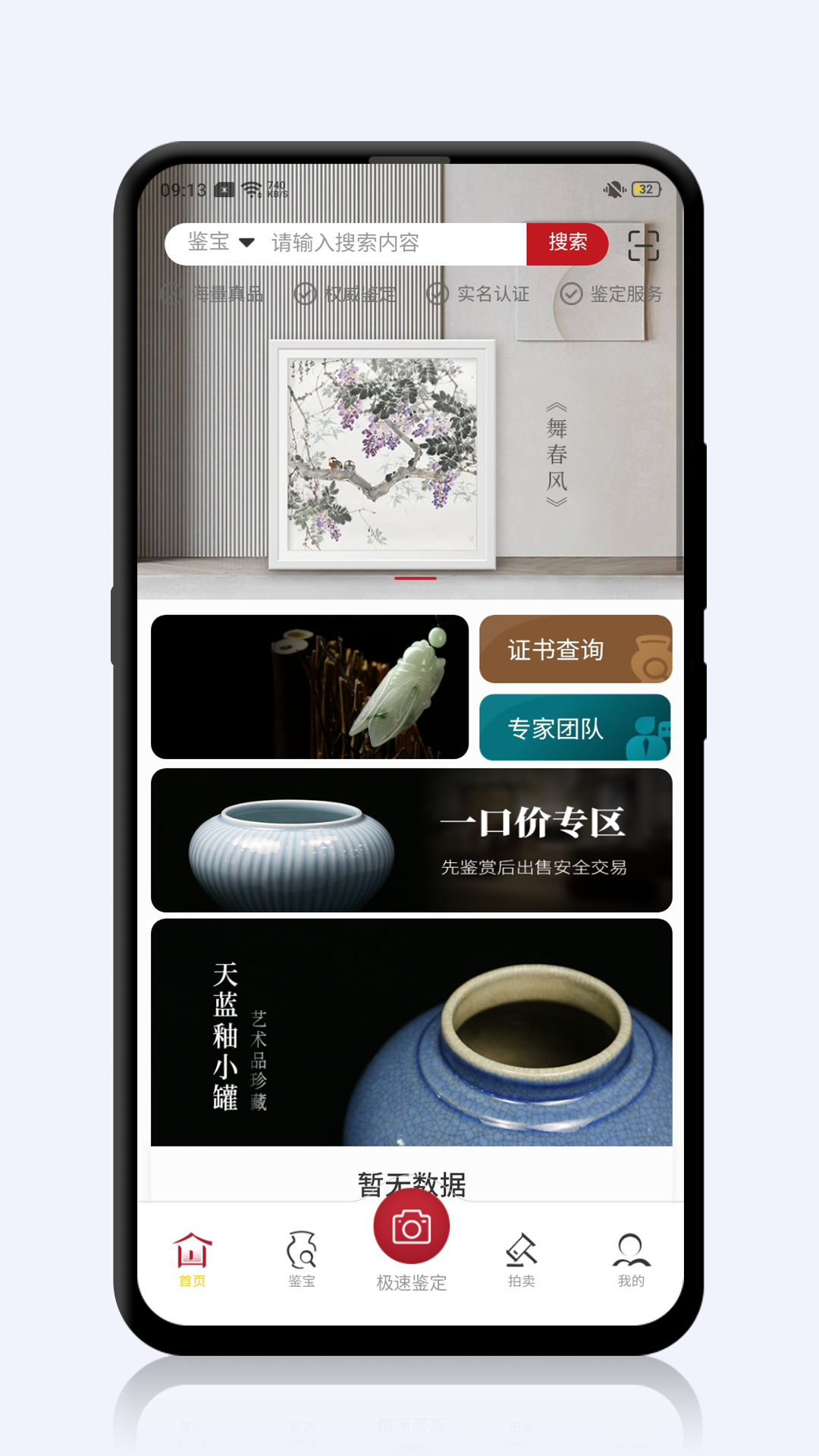Open the 鉴宝 search category dropdown

click(221, 243)
